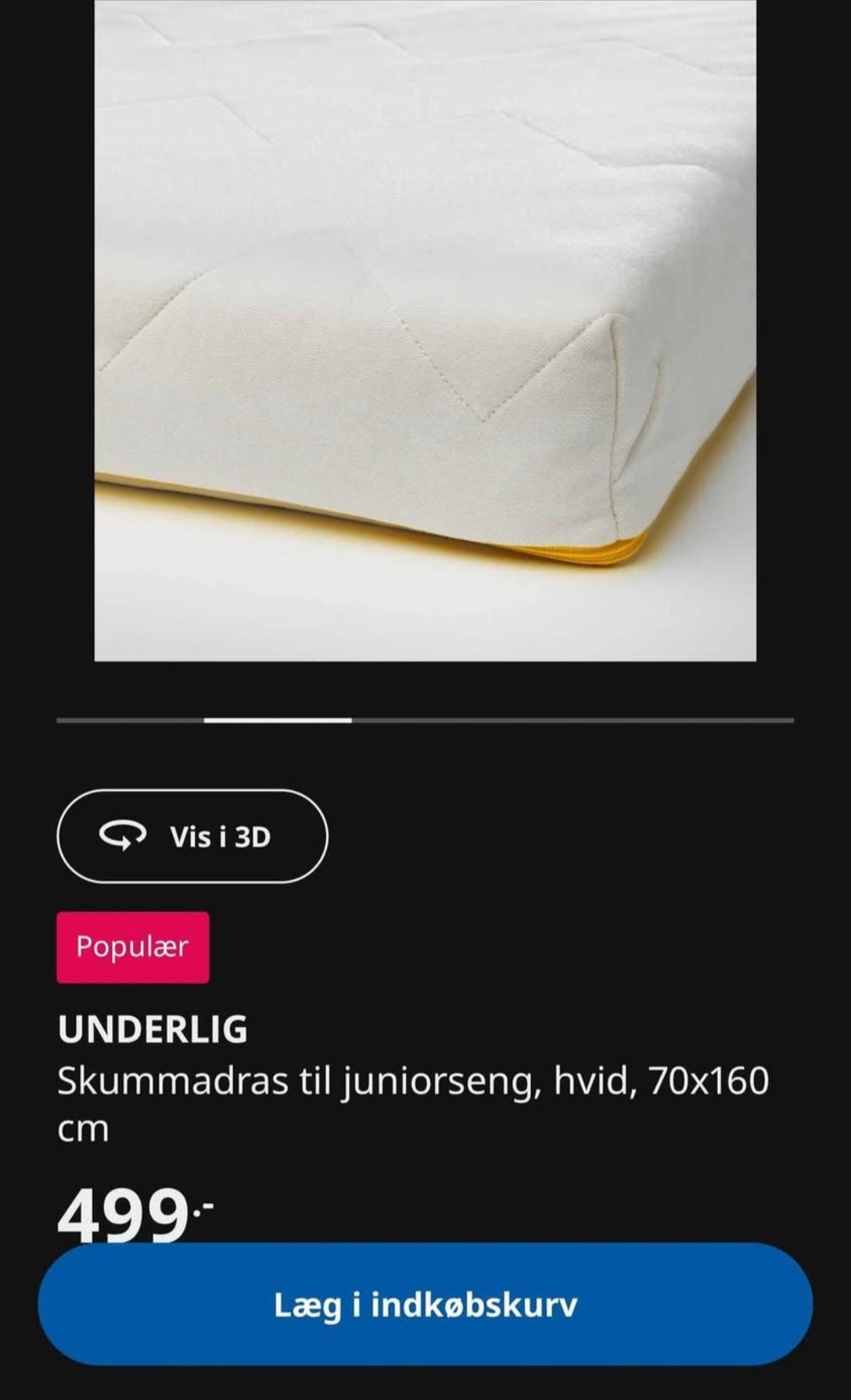Click the circular 3D rotation arrow icon

125,836
